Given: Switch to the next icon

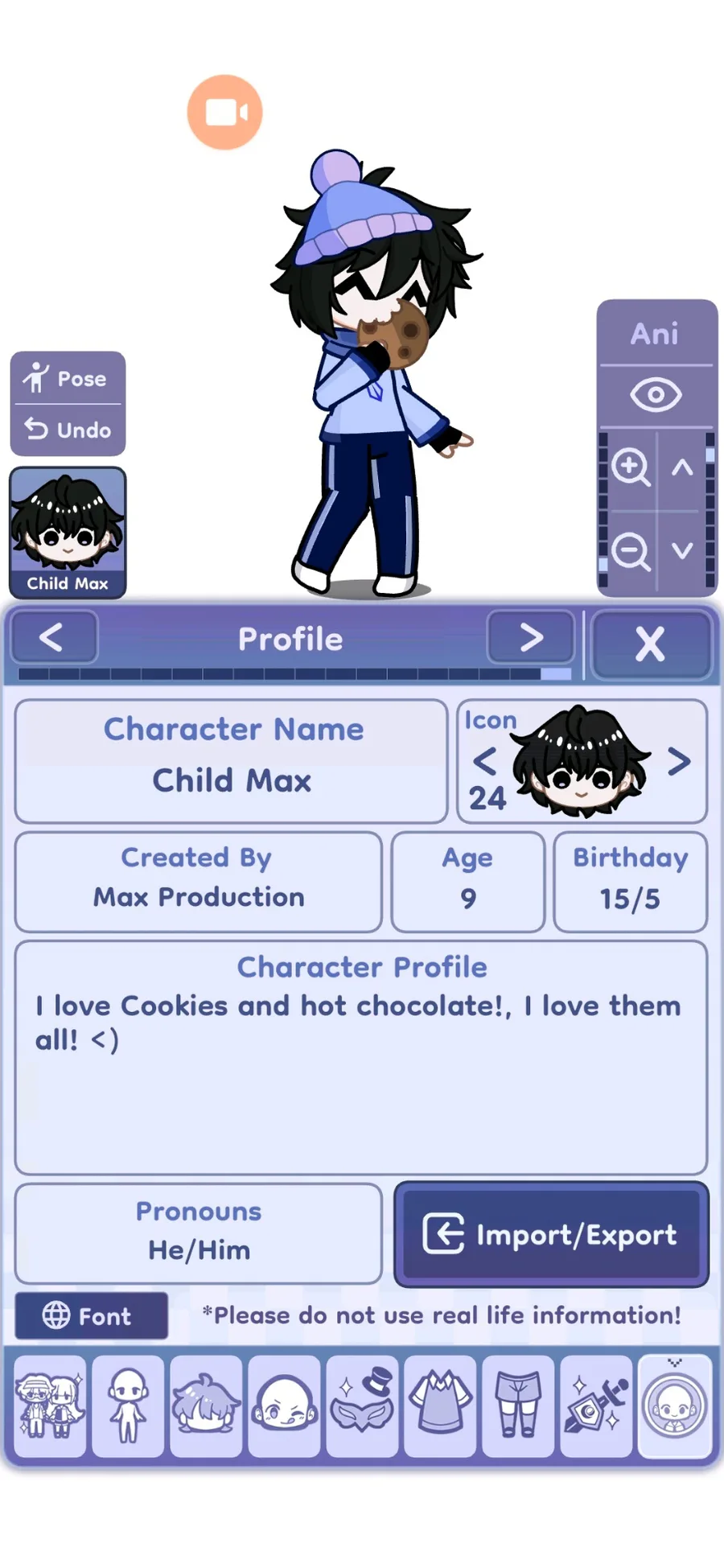Looking at the screenshot, I should pos(679,760).
